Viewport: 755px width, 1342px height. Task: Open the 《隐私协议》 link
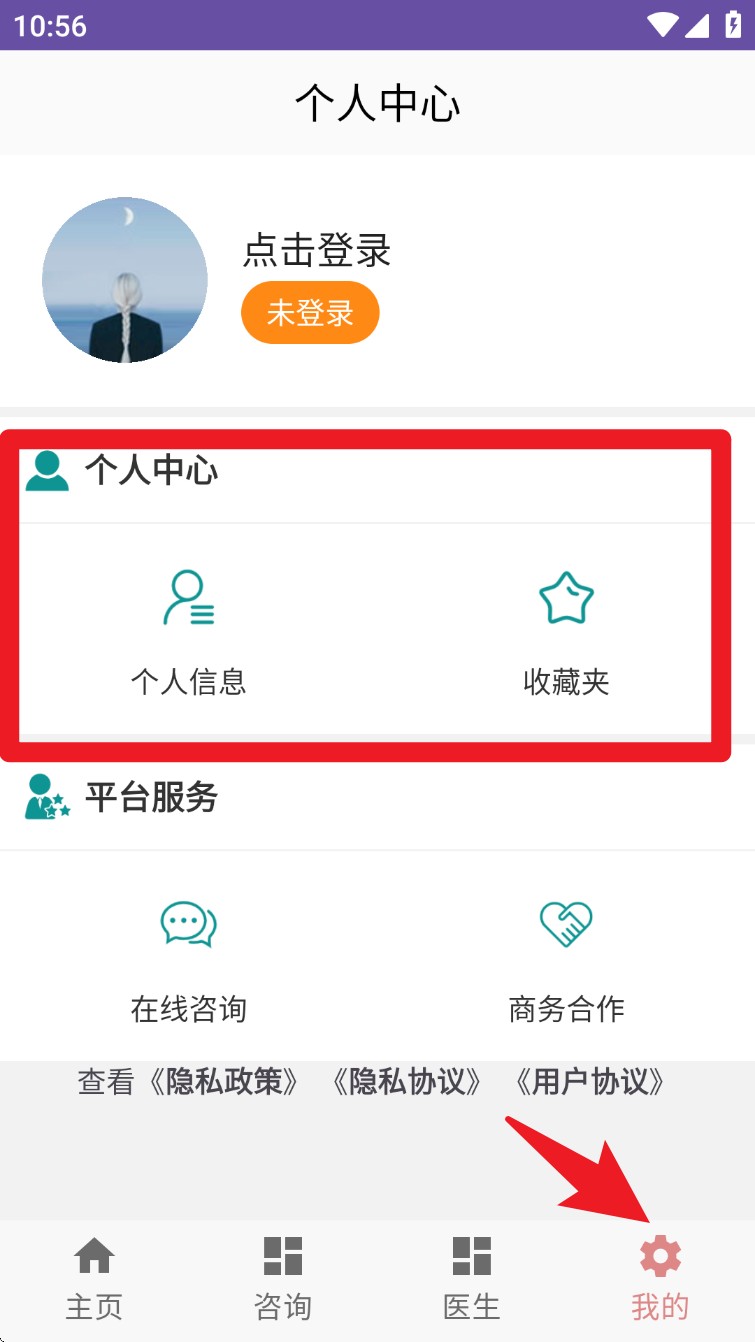point(407,1082)
